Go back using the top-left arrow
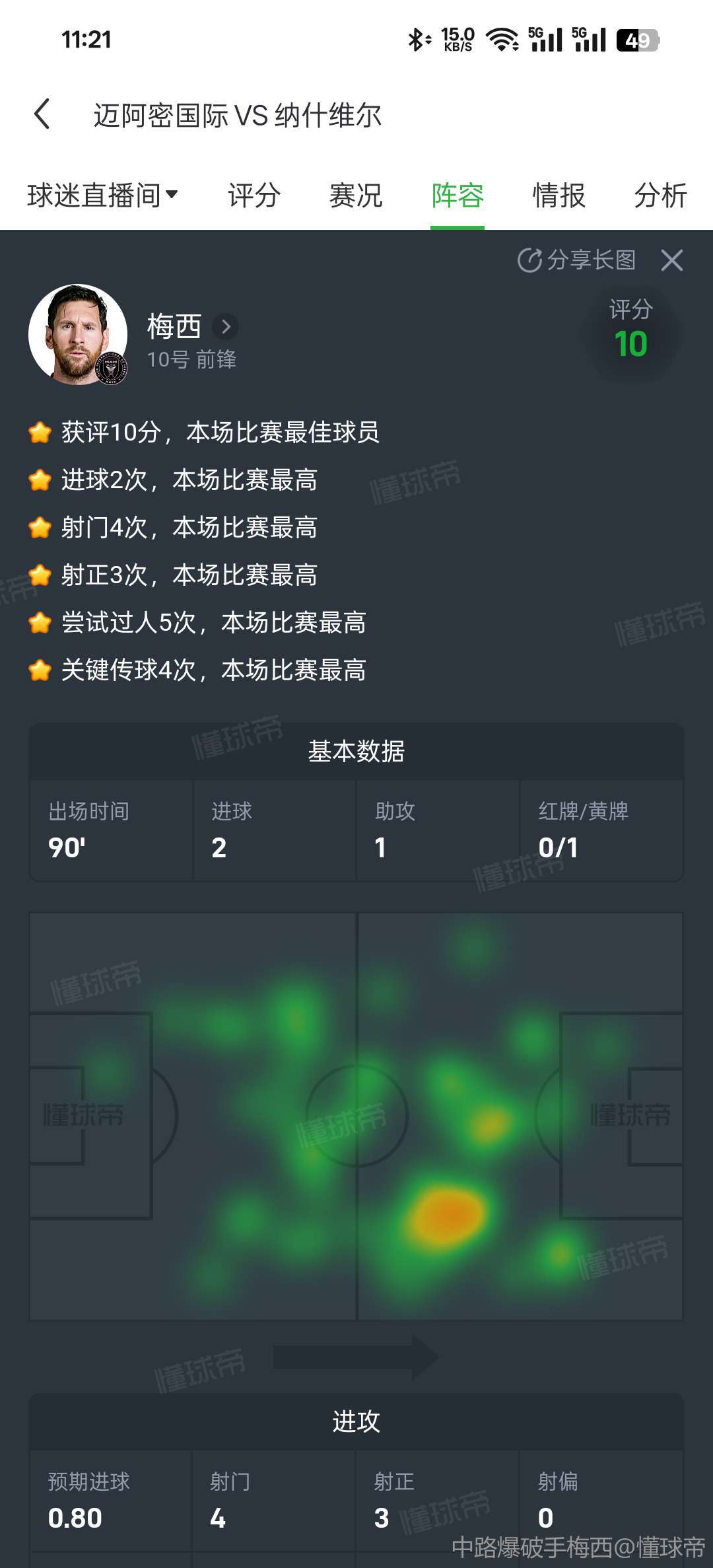713x1568 pixels. click(x=42, y=114)
